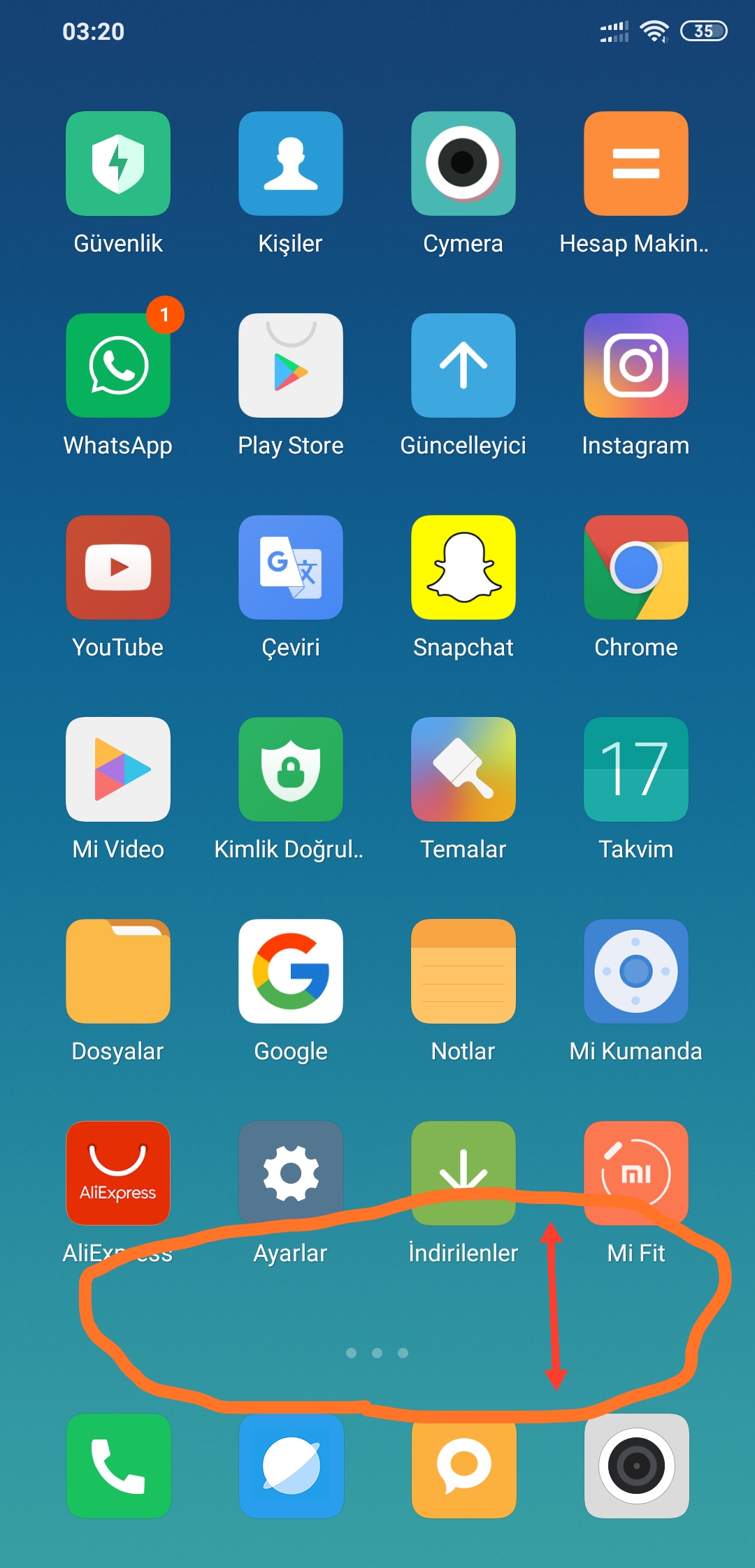Open the Temalar themes app
This screenshot has width=755, height=1568.
463,769
